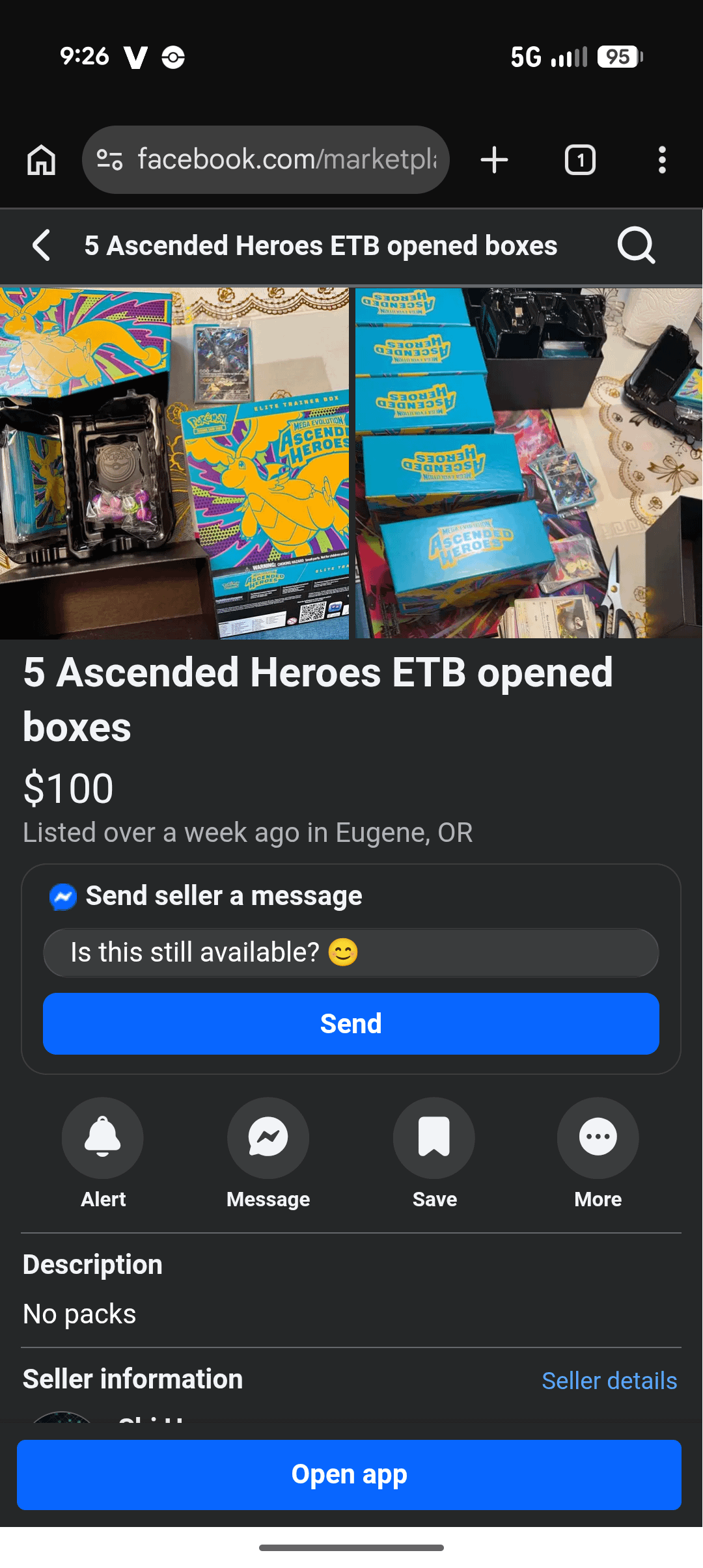Open the Marketplace search icon
The image size is (703, 1568).
point(635,246)
